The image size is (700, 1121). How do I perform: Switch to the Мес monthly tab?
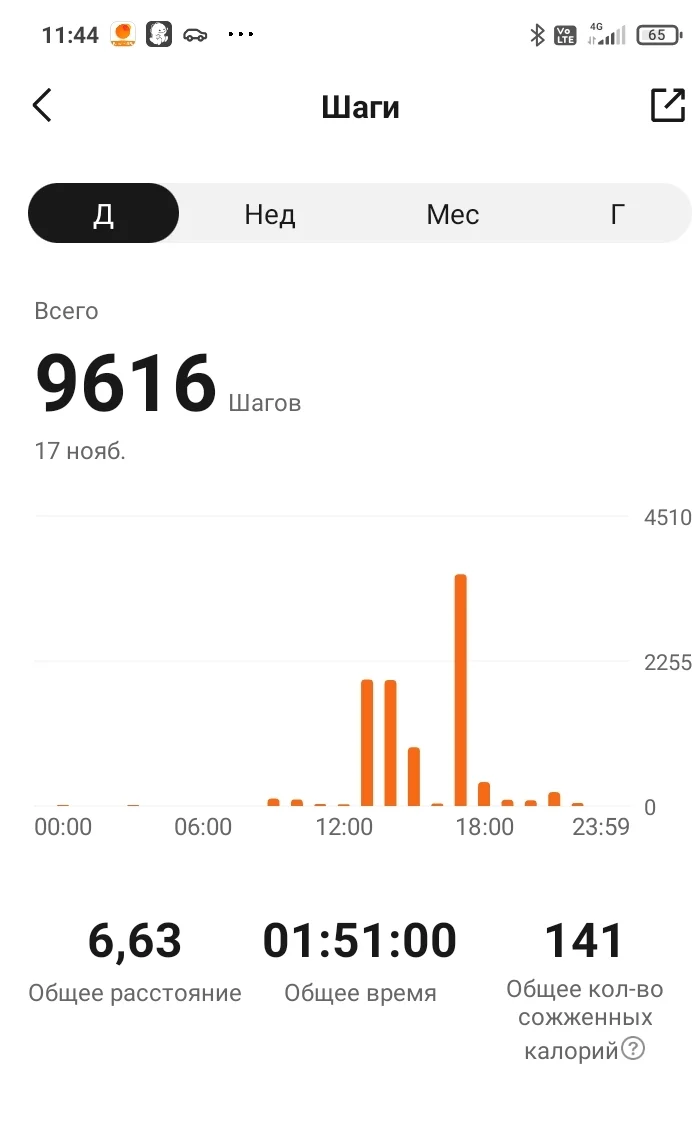(x=452, y=214)
